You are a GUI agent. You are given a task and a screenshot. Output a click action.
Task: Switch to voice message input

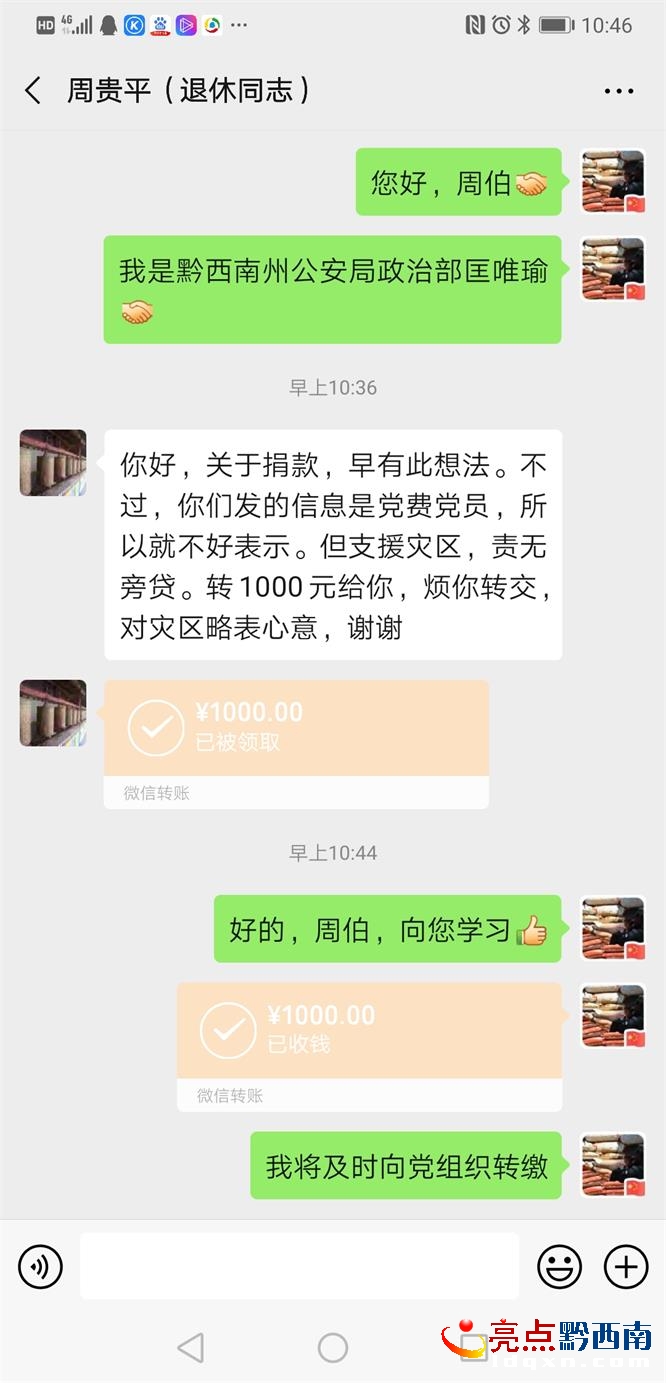coord(41,1266)
